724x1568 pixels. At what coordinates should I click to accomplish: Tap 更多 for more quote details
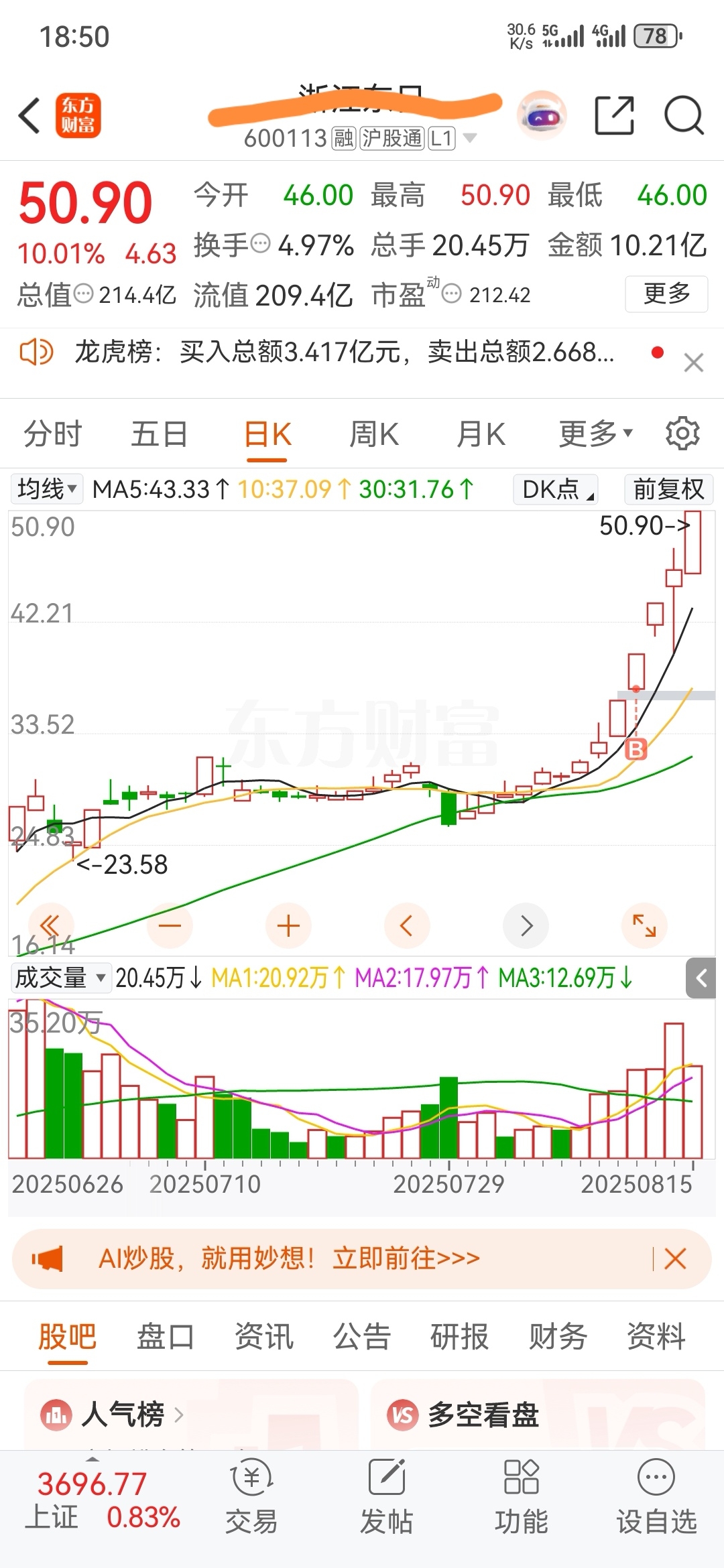point(666,293)
